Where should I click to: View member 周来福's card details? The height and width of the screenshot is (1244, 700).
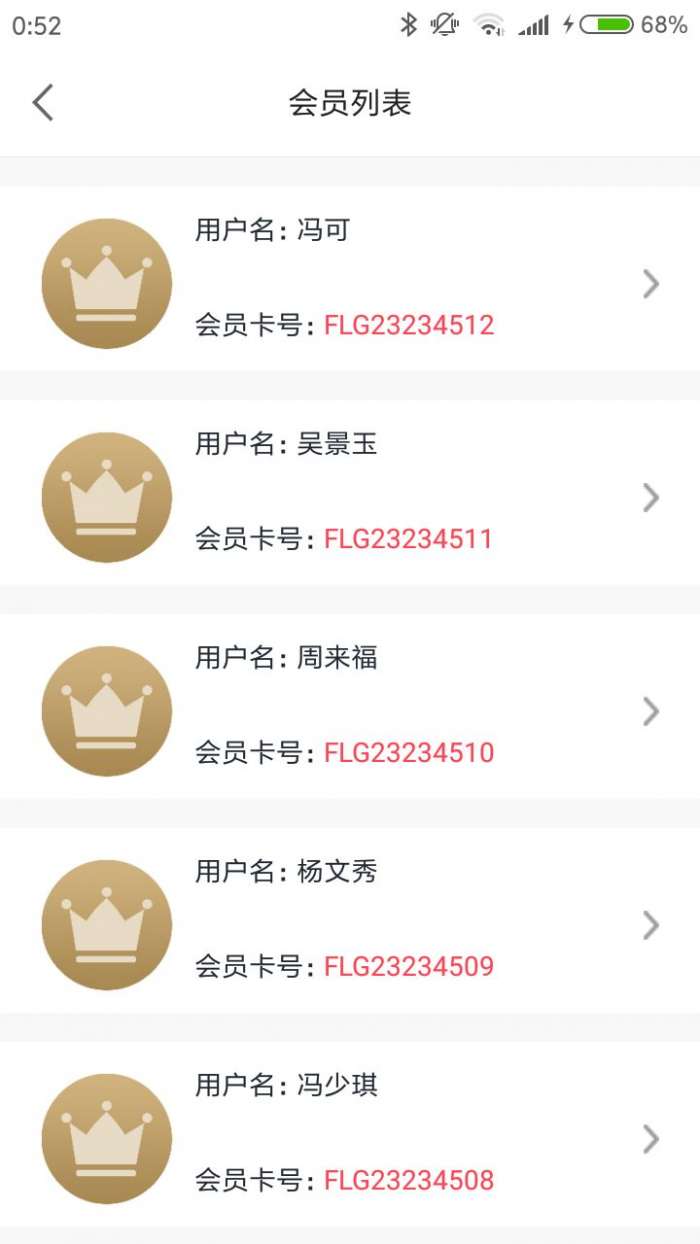point(350,706)
